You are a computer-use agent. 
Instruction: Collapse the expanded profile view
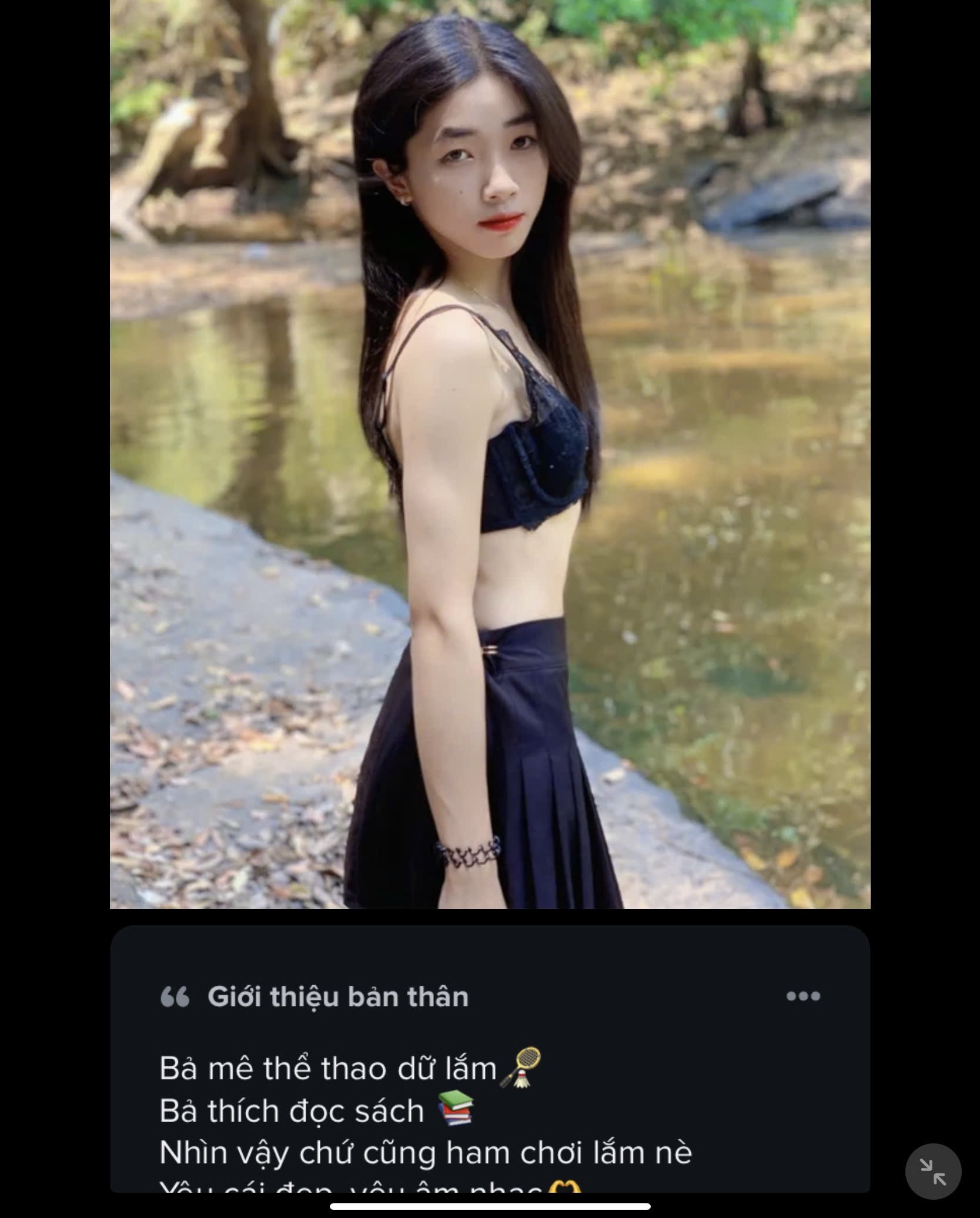(933, 1171)
